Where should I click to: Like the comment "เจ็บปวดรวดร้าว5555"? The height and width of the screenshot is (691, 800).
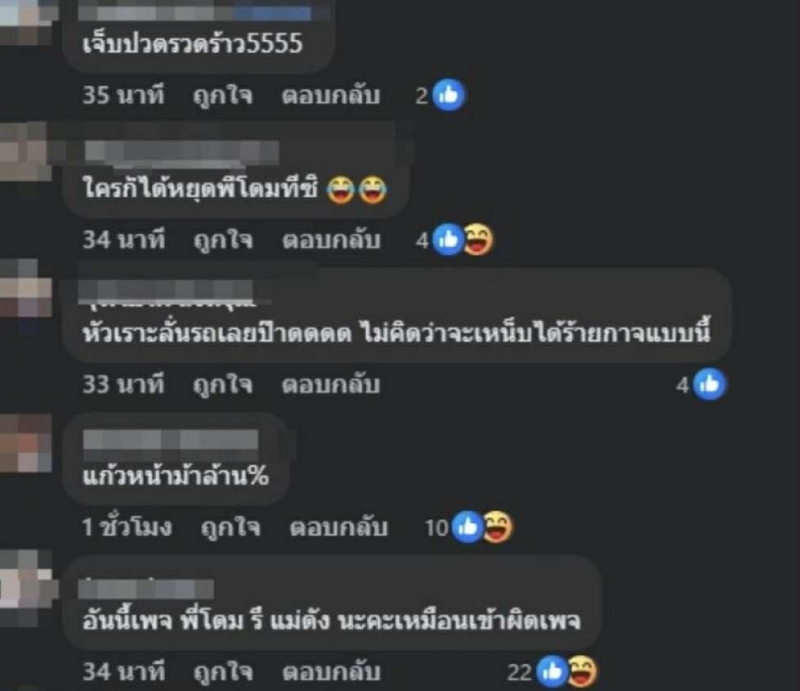[223, 96]
